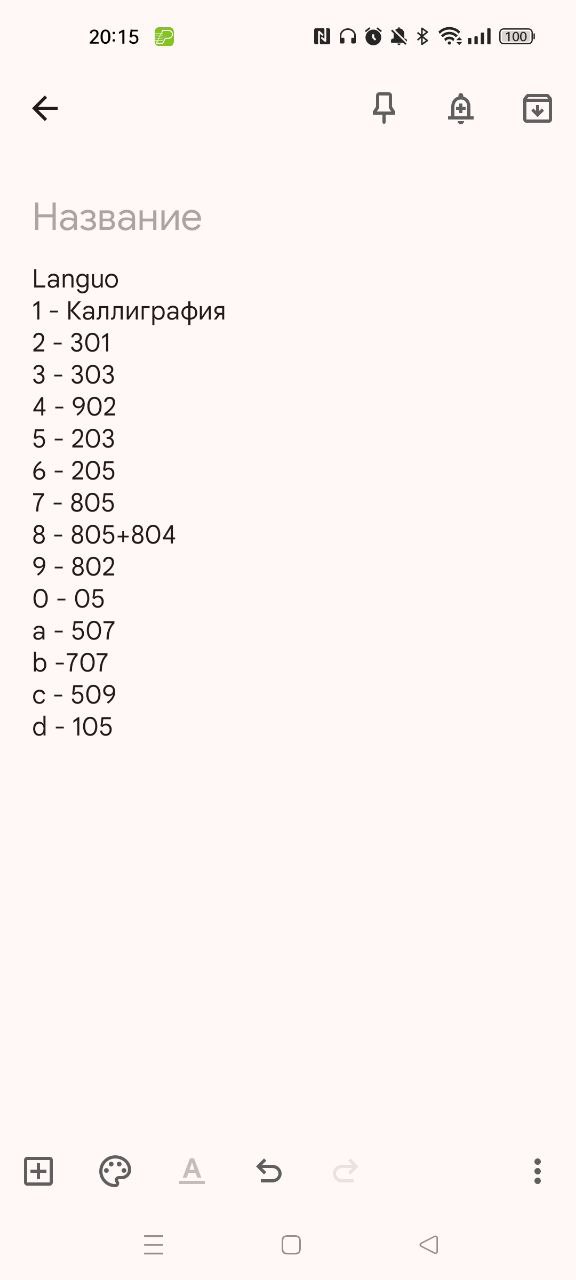Open recent apps from navigation bar
The width and height of the screenshot is (576, 1280).
coord(153,1245)
